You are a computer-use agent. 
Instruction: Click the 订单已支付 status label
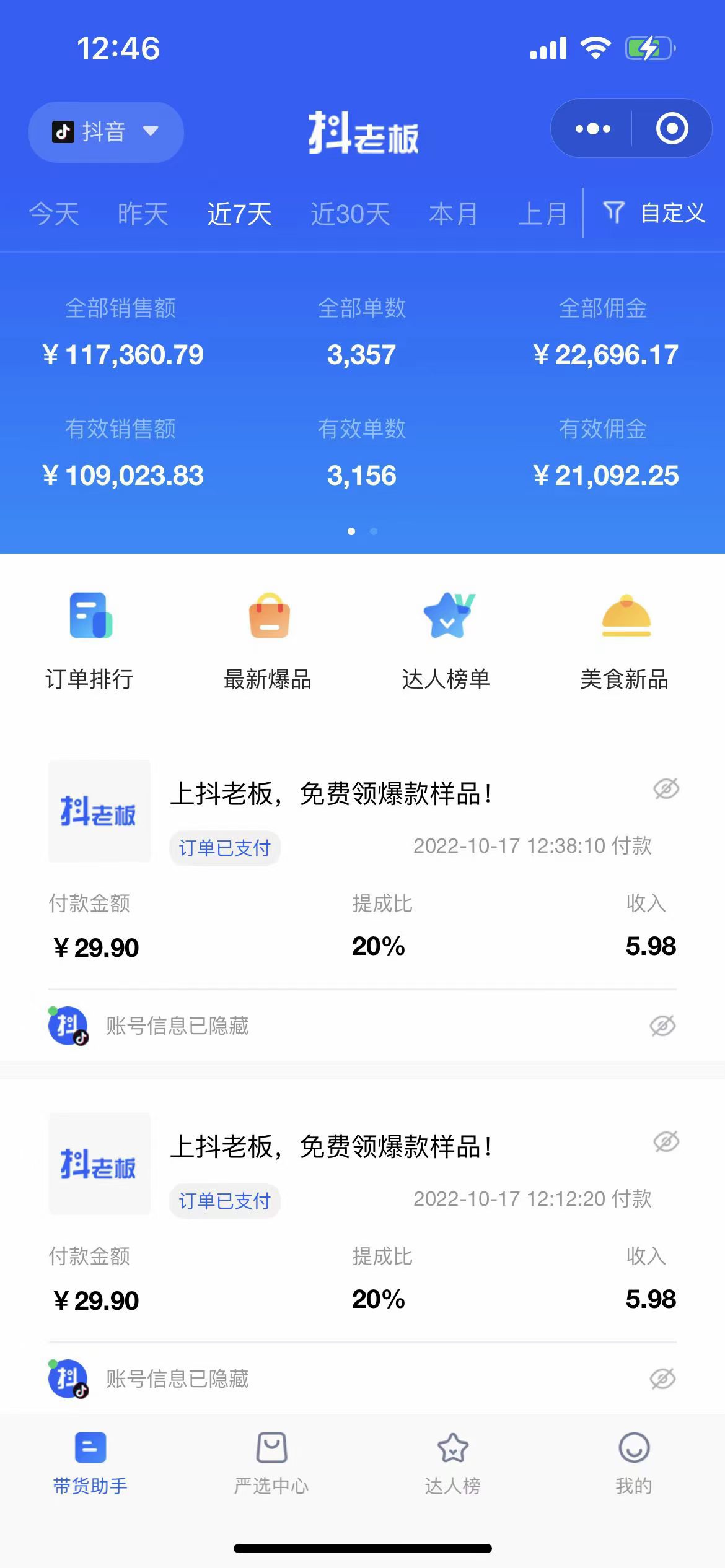click(225, 848)
